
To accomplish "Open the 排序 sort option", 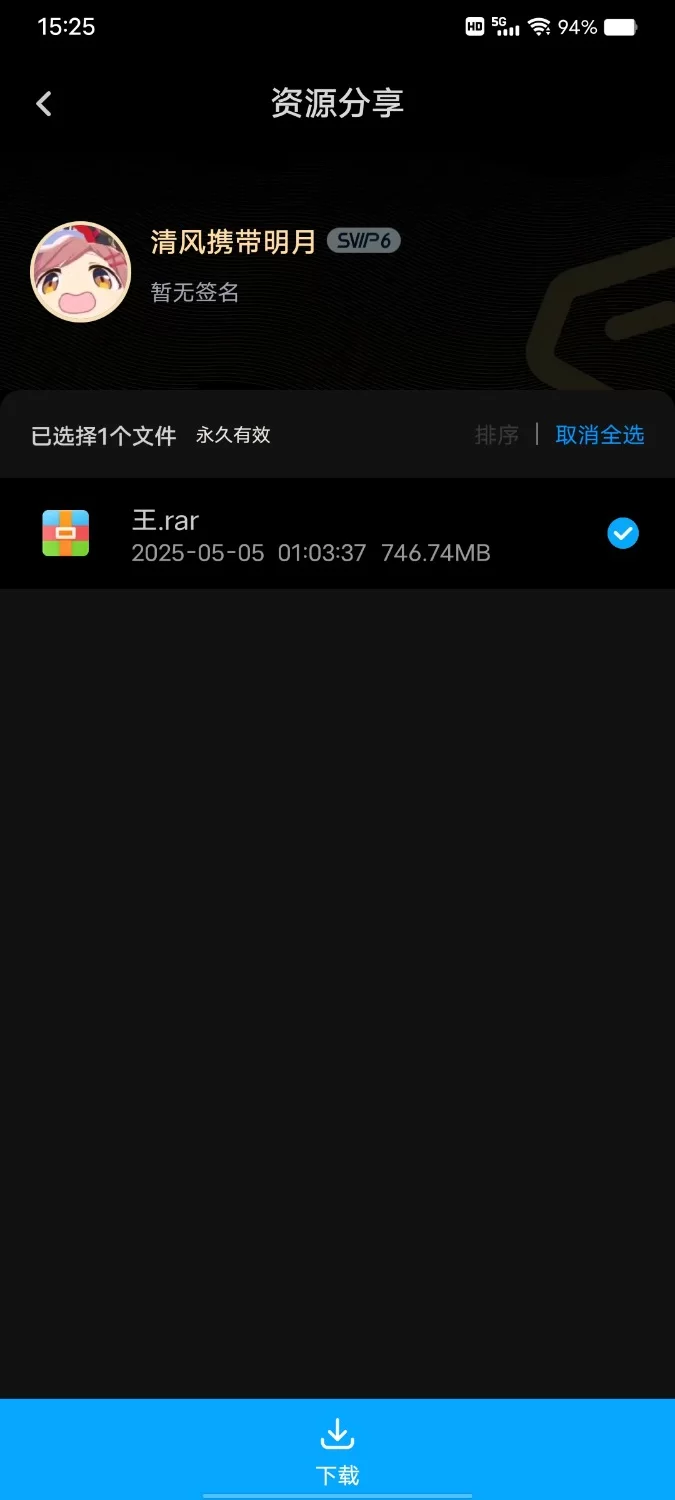I will click(496, 435).
